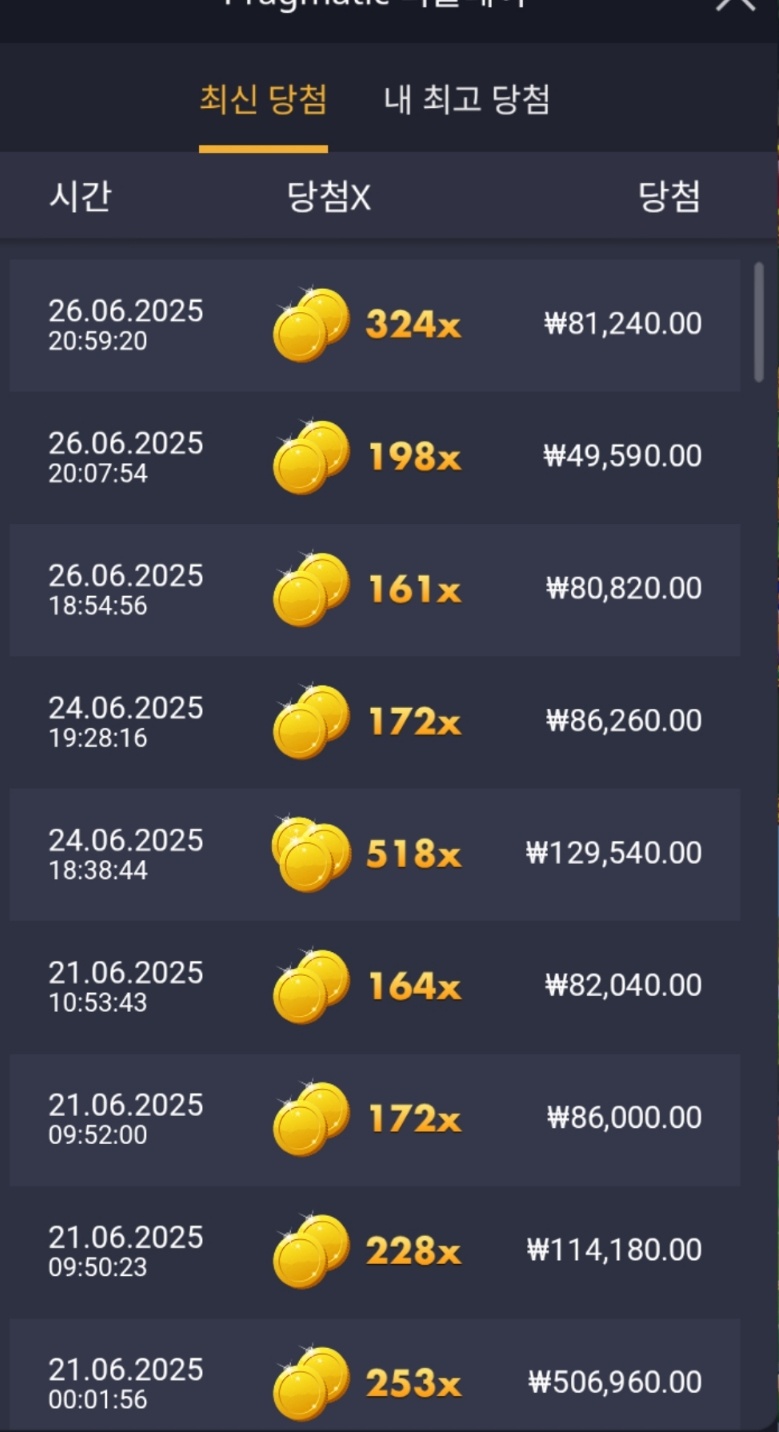Select the 최신 당첨 tab
779x1432 pixels.
pyautogui.click(x=263, y=100)
